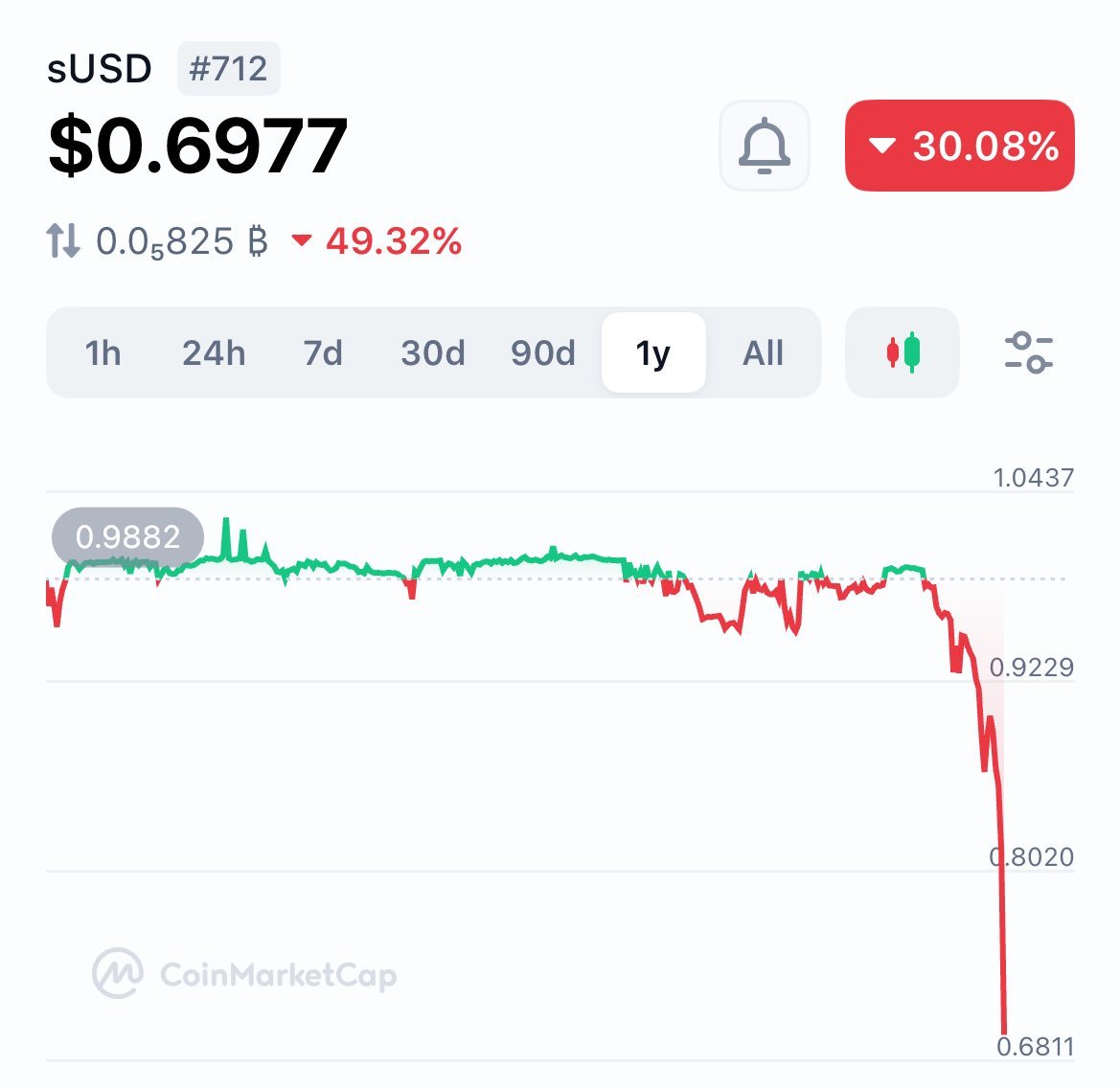This screenshot has width=1120, height=1089.
Task: Select the 1y chart range
Action: pyautogui.click(x=653, y=352)
